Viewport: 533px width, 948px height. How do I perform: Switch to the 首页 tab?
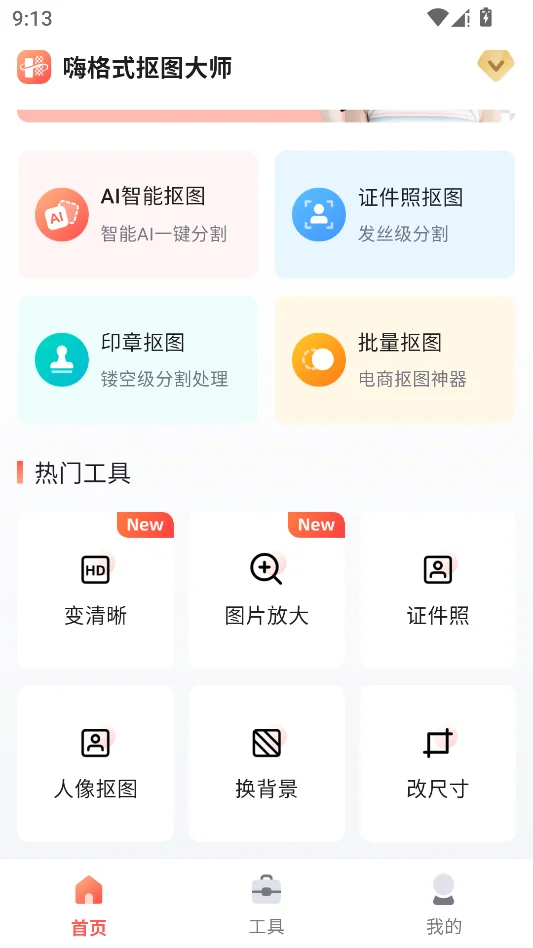point(89,904)
